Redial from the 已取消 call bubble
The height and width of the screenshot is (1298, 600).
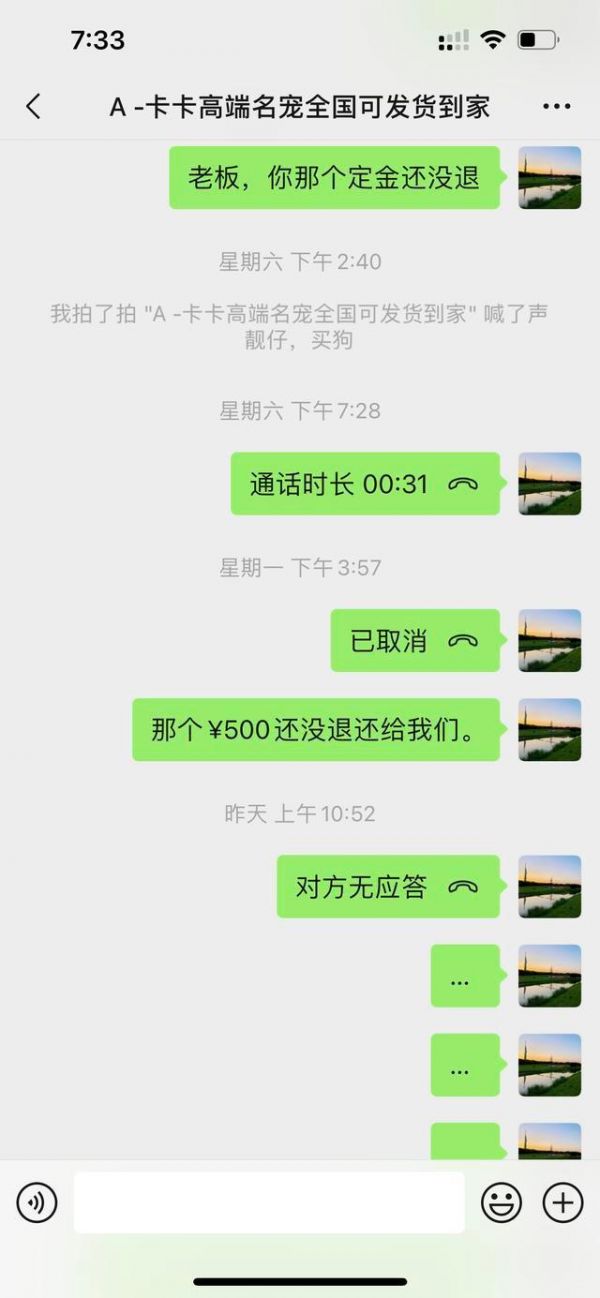coord(415,641)
